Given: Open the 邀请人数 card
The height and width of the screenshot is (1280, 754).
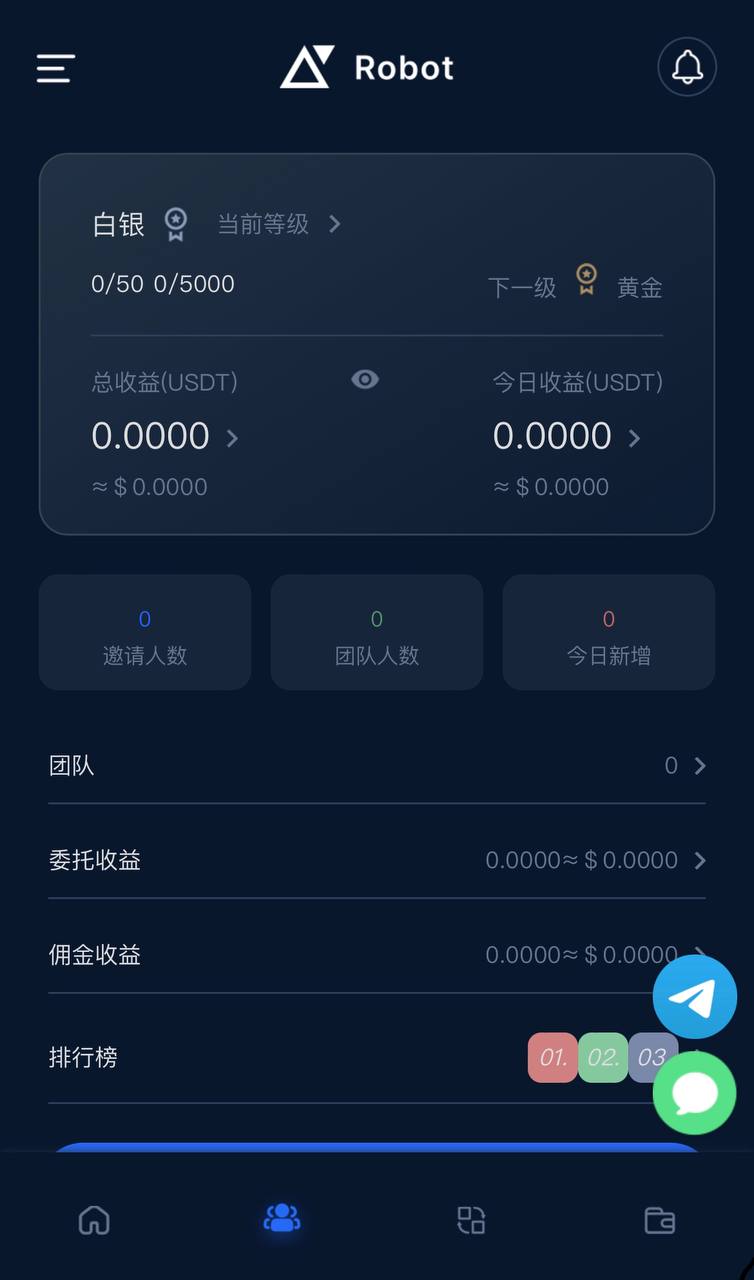Looking at the screenshot, I should coord(145,633).
